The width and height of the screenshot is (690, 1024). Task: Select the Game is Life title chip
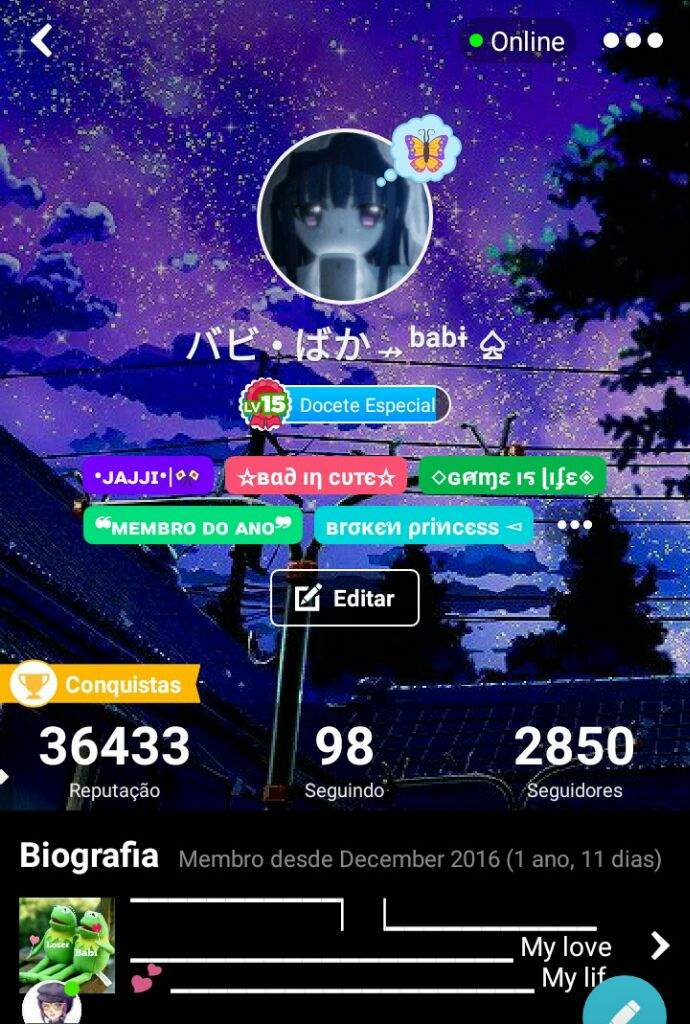coord(512,476)
